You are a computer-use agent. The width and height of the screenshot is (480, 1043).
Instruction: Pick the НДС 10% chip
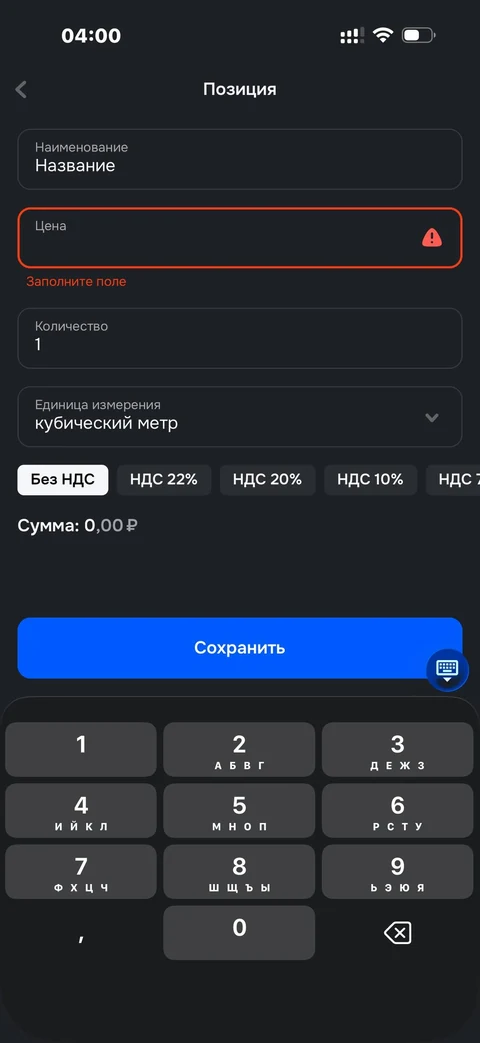[x=370, y=480]
